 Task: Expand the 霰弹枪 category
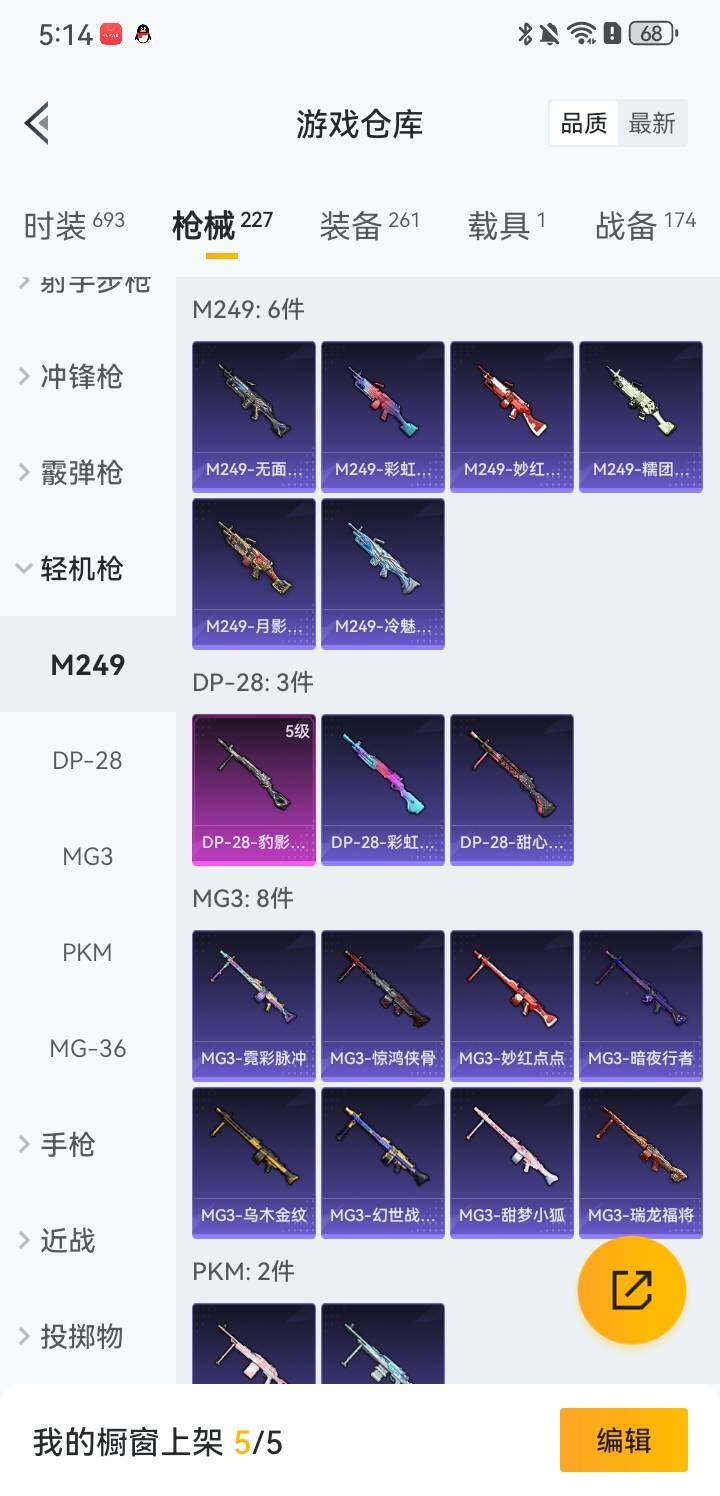coord(81,473)
